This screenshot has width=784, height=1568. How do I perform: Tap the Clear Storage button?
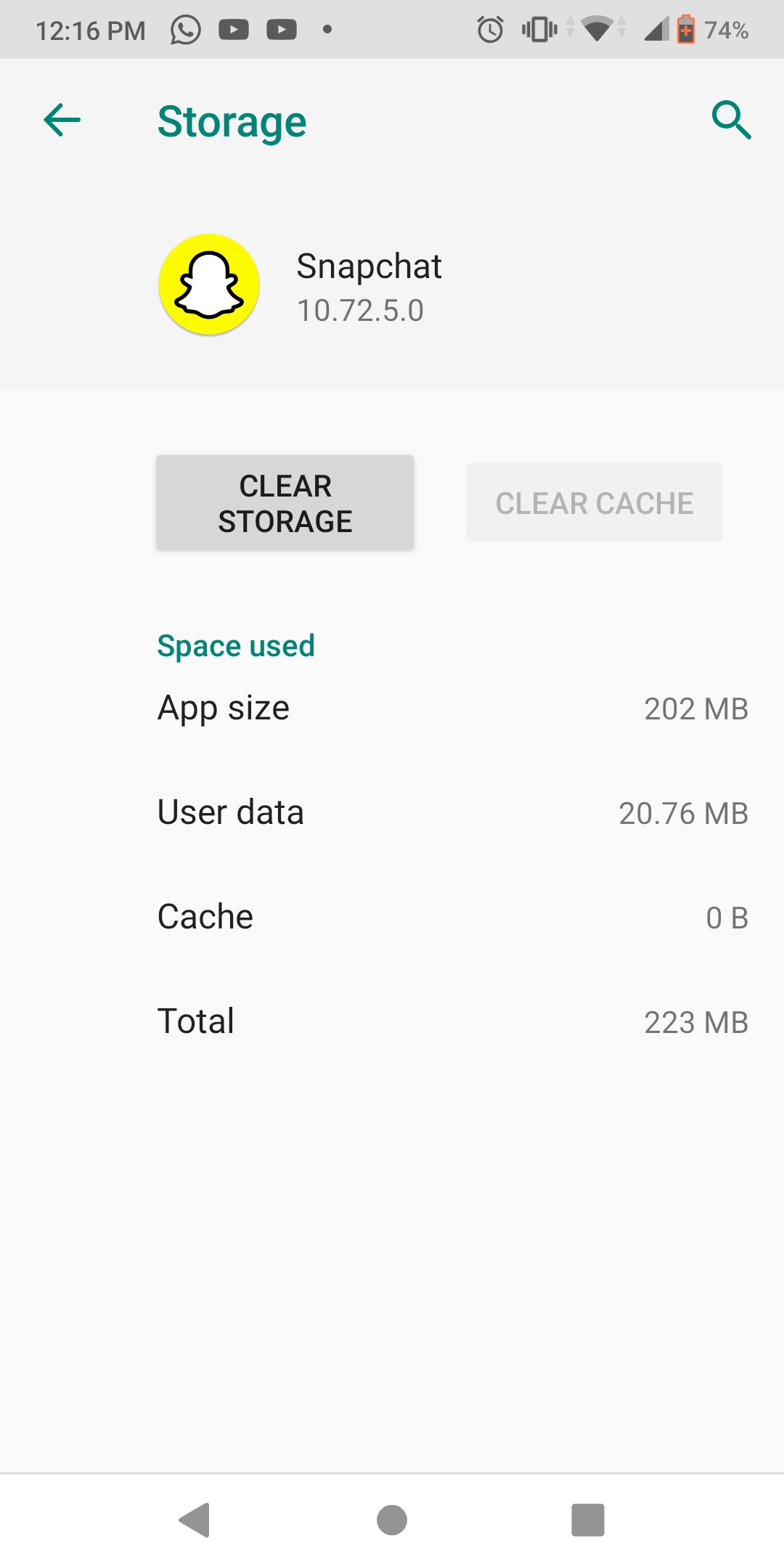coord(285,503)
